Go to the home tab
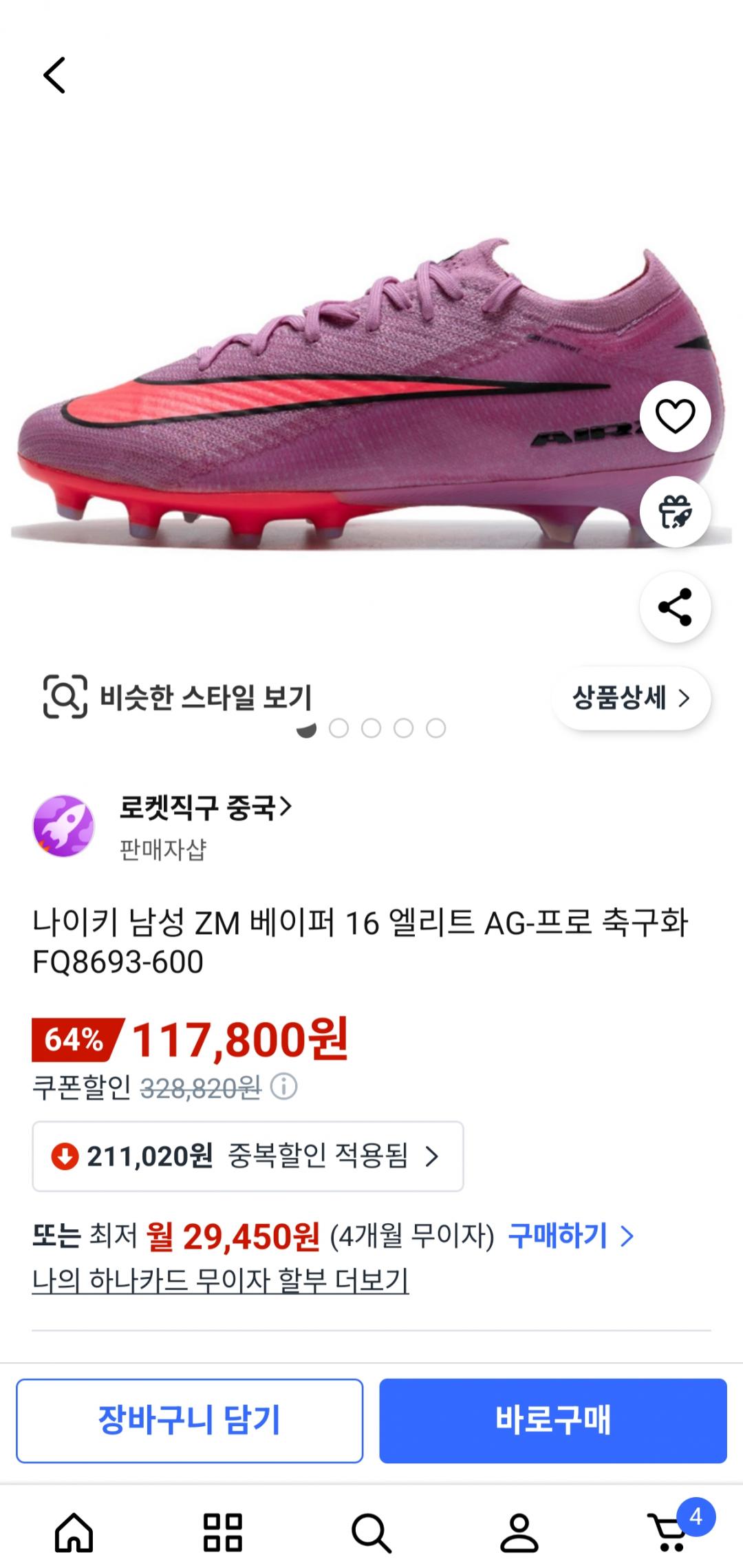This screenshot has height=1568, width=743. [x=74, y=1532]
